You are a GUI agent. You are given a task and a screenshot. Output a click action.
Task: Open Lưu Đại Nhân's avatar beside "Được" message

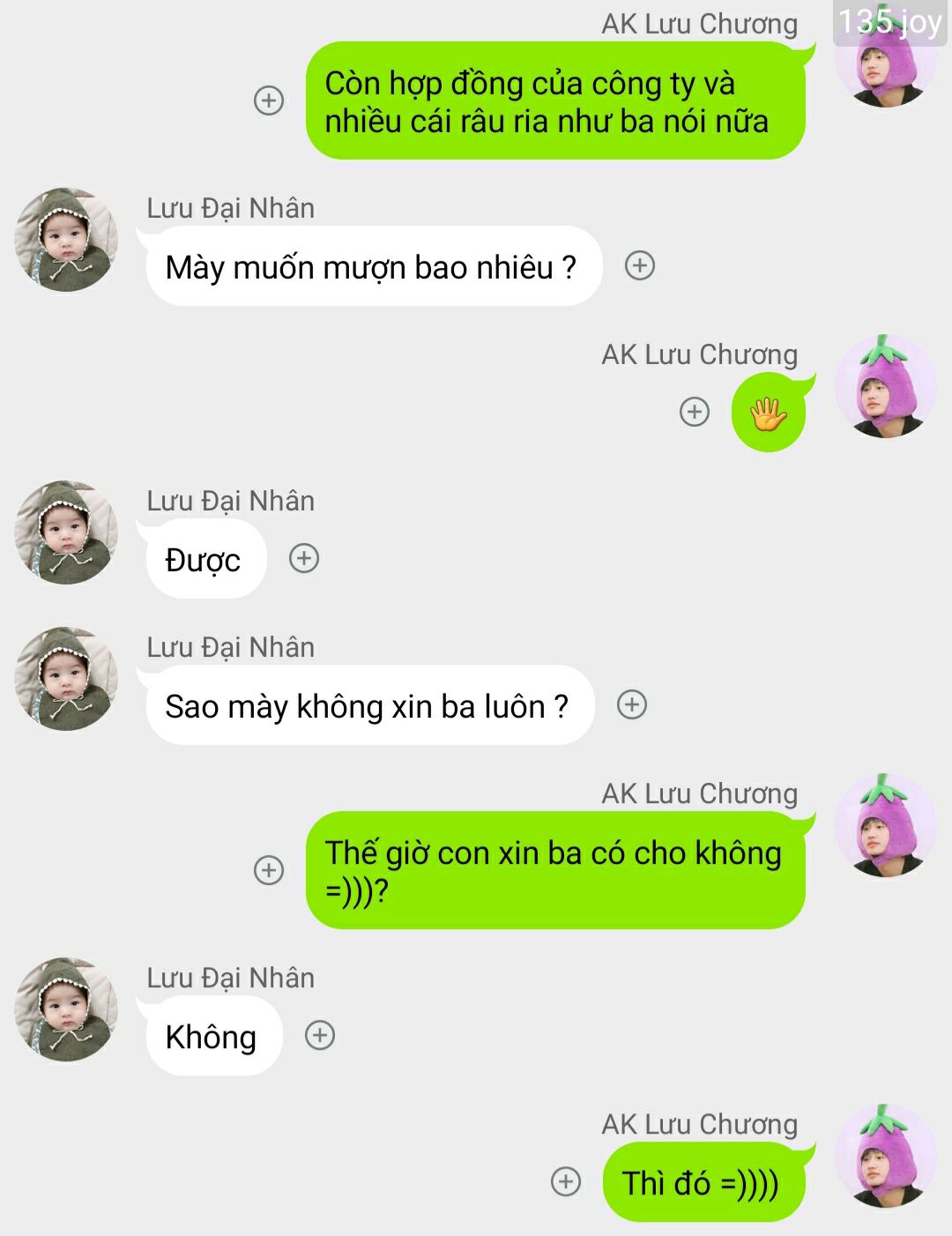(66, 532)
